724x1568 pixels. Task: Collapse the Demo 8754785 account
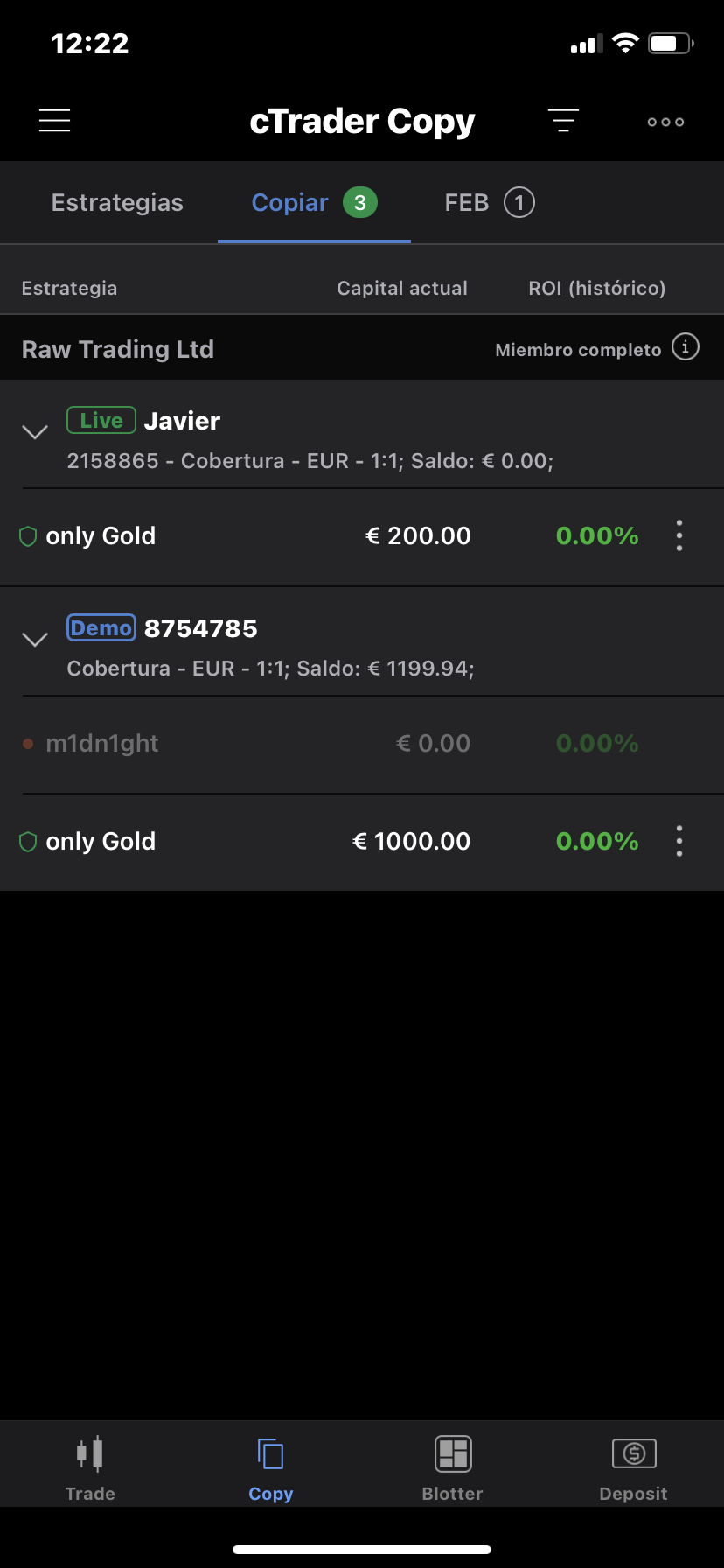point(35,640)
